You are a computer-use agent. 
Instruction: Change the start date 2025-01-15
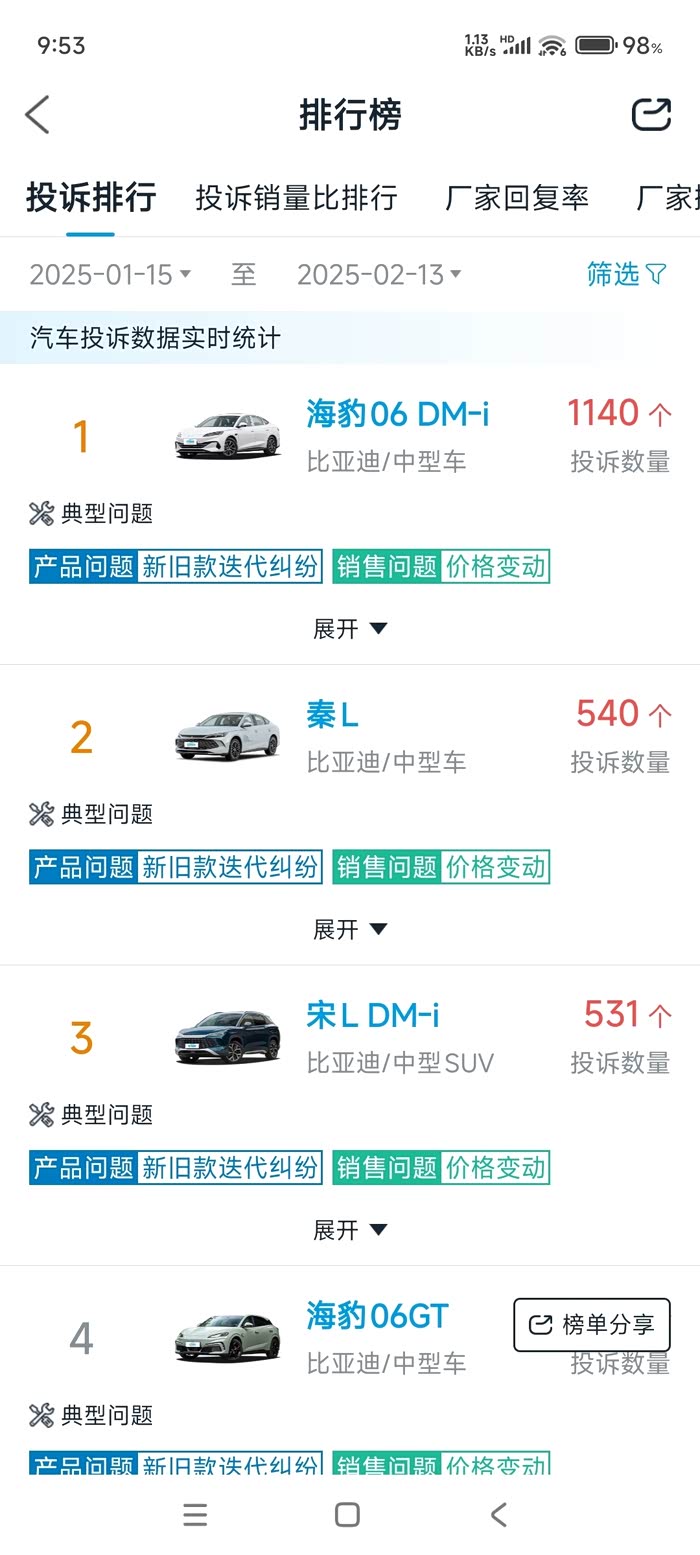click(x=110, y=274)
